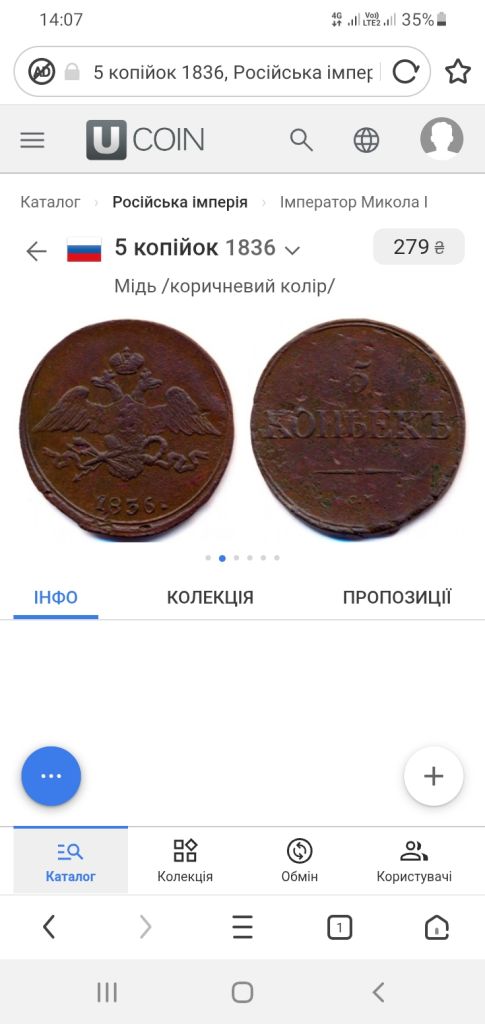Open Обмін in bottom navigation

pos(300,861)
